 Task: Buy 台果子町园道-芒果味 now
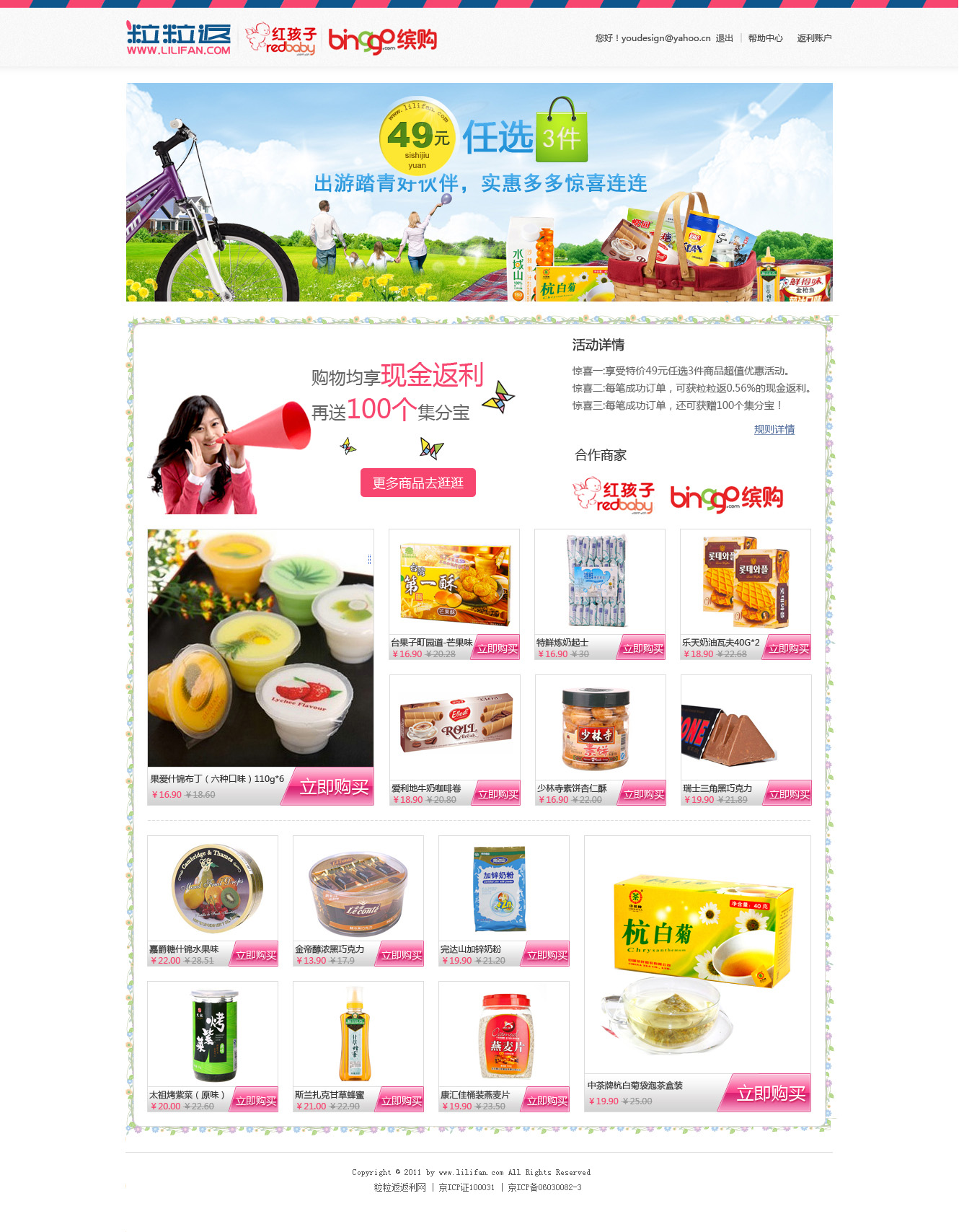[x=497, y=648]
